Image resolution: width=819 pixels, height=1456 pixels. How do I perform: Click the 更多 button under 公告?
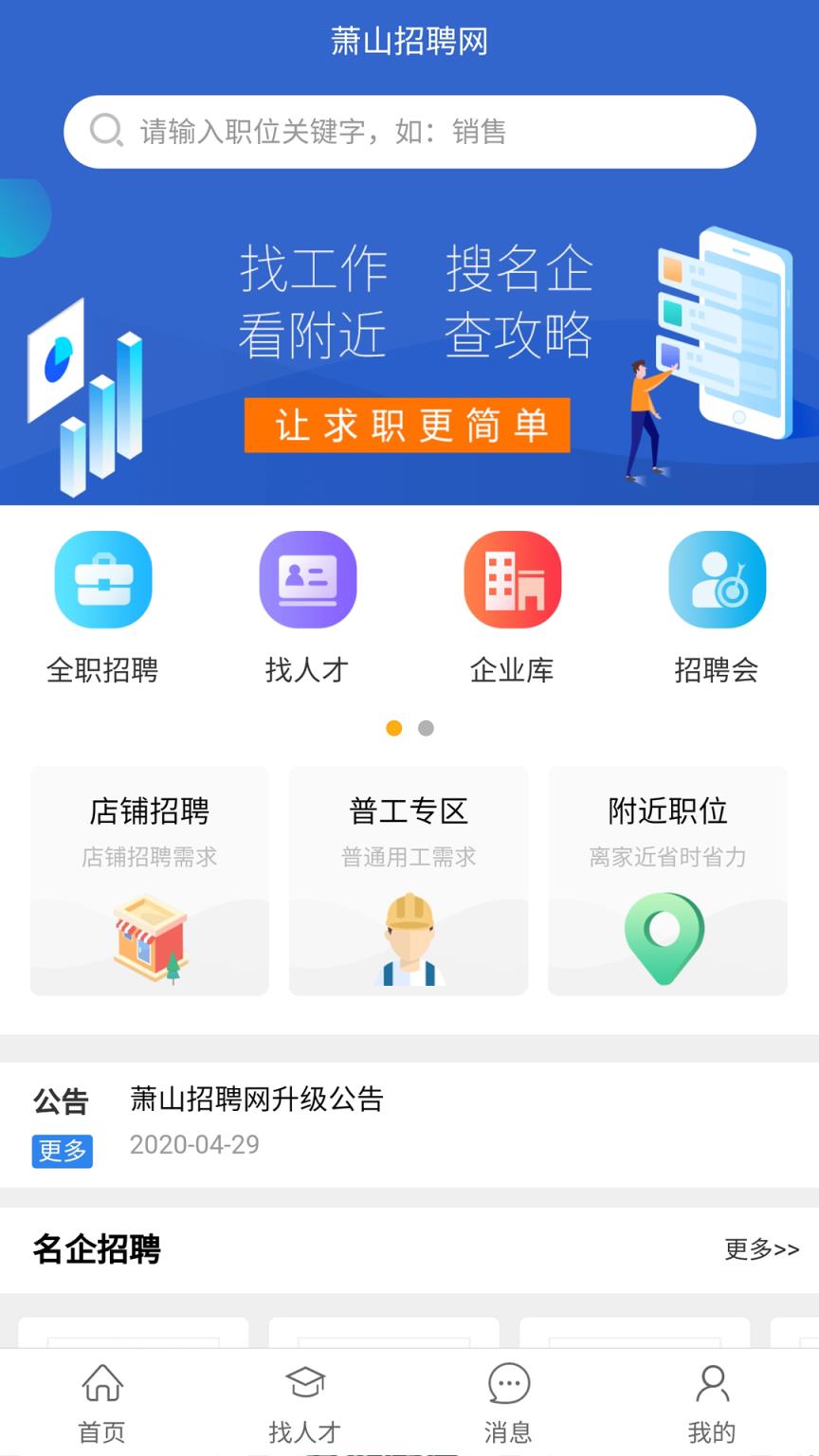[x=62, y=1152]
